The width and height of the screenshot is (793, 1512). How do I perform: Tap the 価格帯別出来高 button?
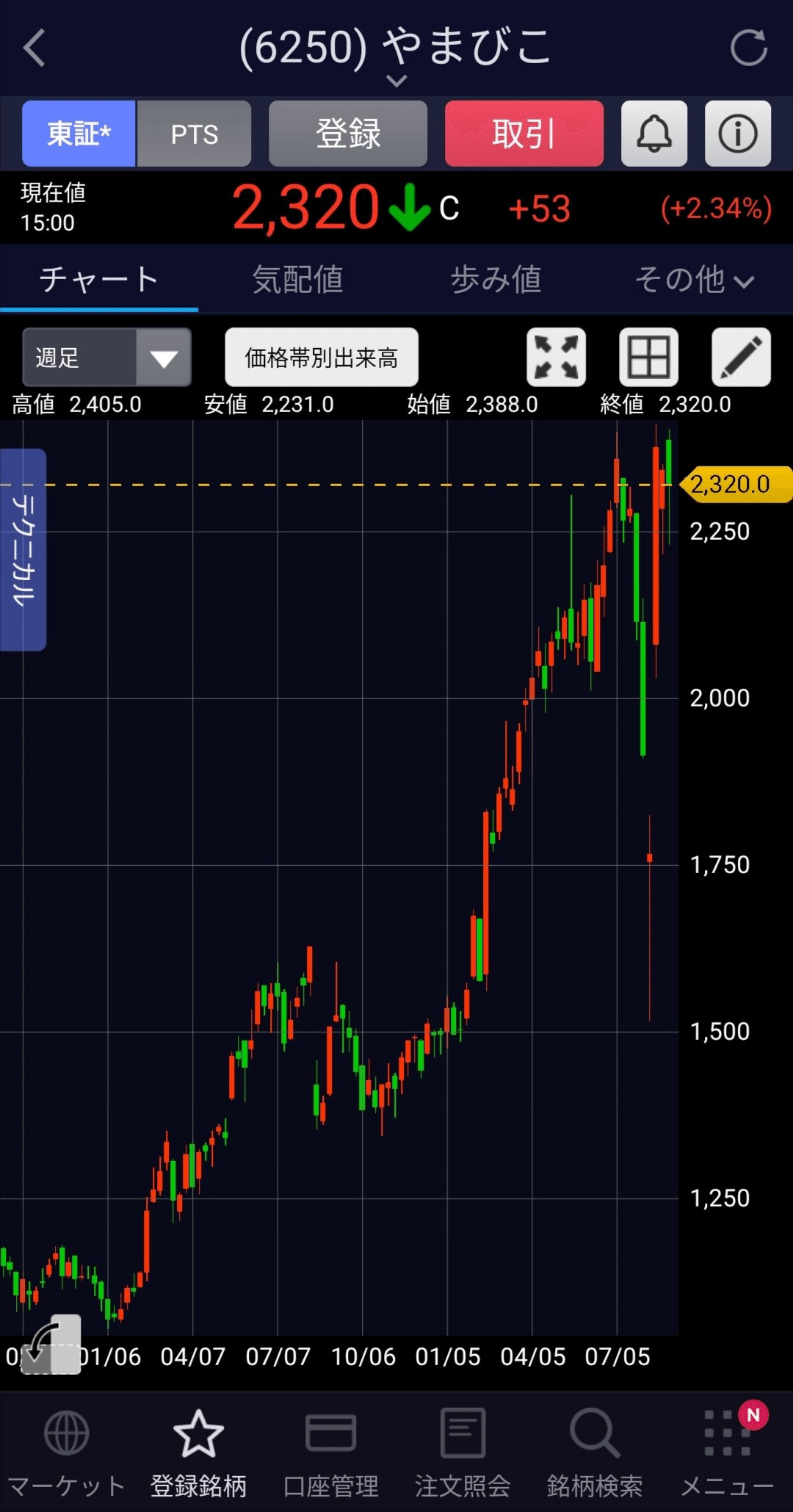pos(322,358)
